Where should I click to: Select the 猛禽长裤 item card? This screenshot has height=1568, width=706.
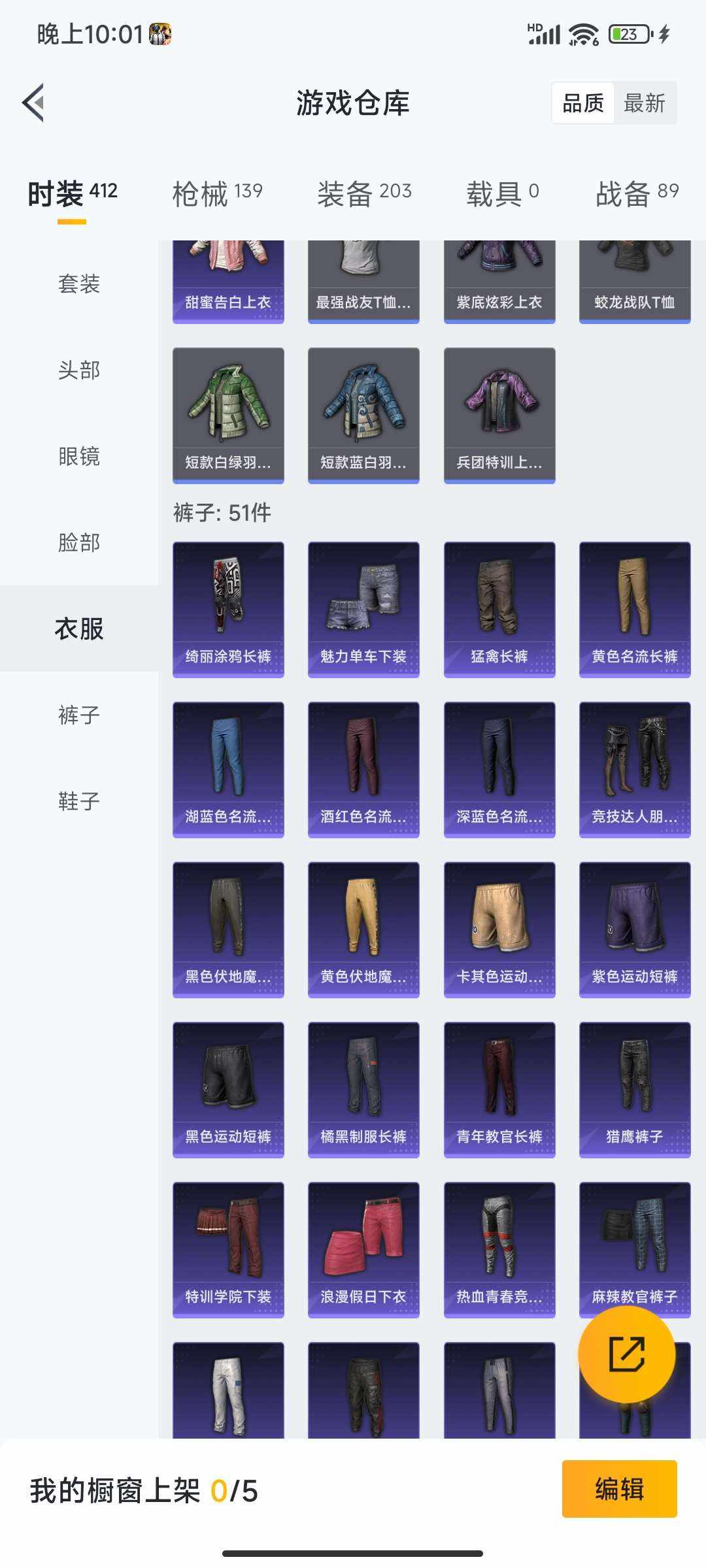tap(498, 608)
